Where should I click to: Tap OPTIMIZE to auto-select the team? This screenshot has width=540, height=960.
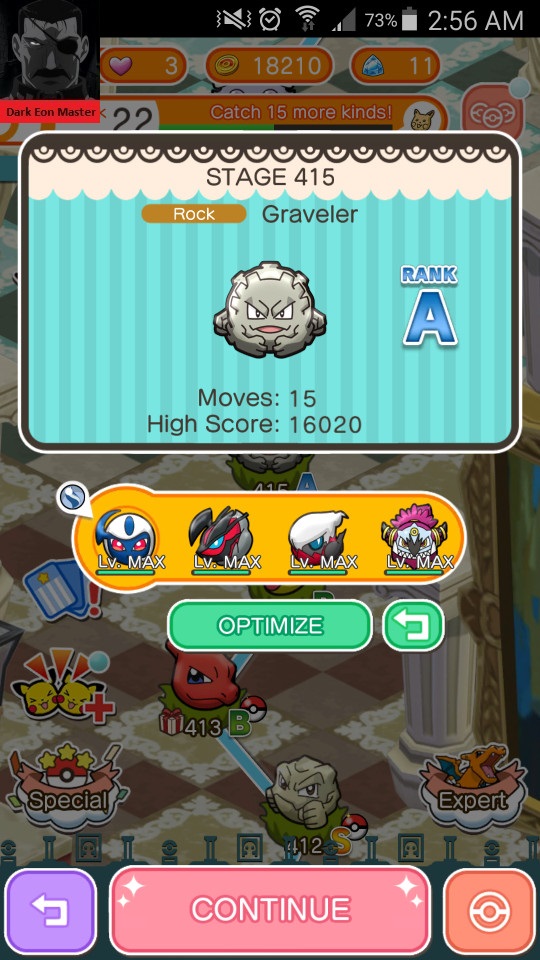270,625
